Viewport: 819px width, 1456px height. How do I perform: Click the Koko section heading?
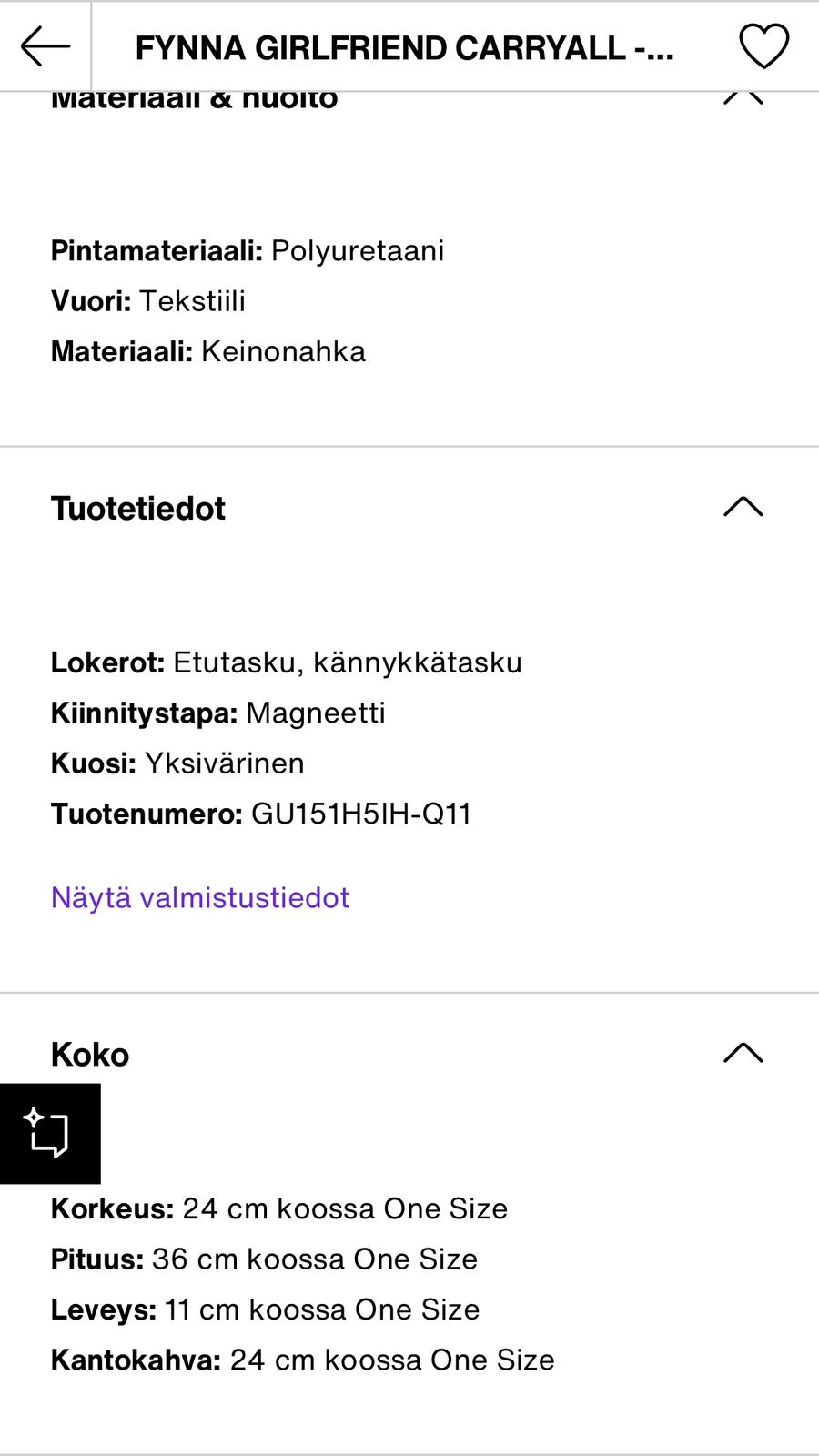(x=90, y=1054)
